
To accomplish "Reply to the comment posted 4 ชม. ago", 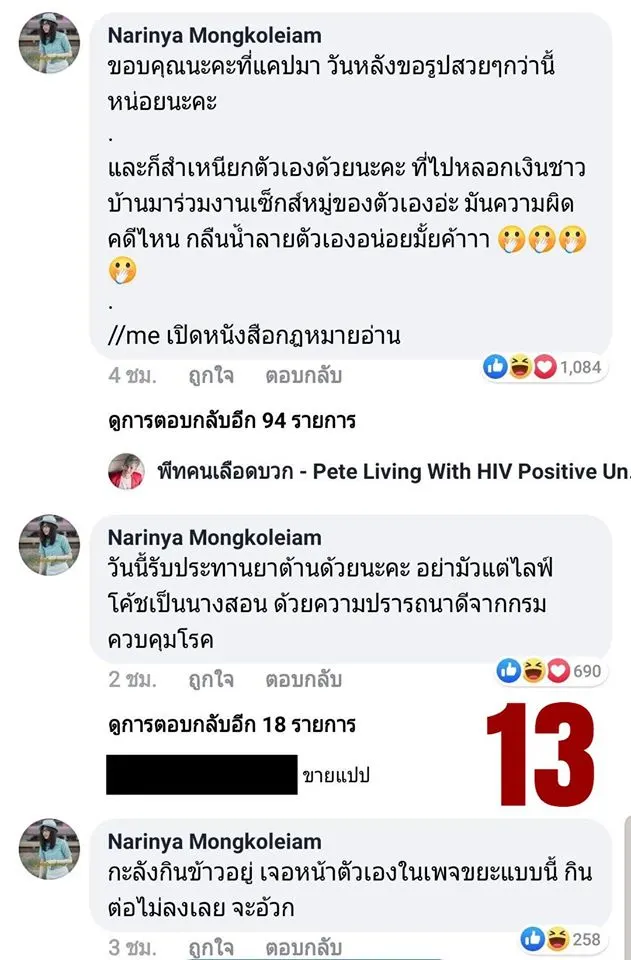I will click(x=303, y=376).
